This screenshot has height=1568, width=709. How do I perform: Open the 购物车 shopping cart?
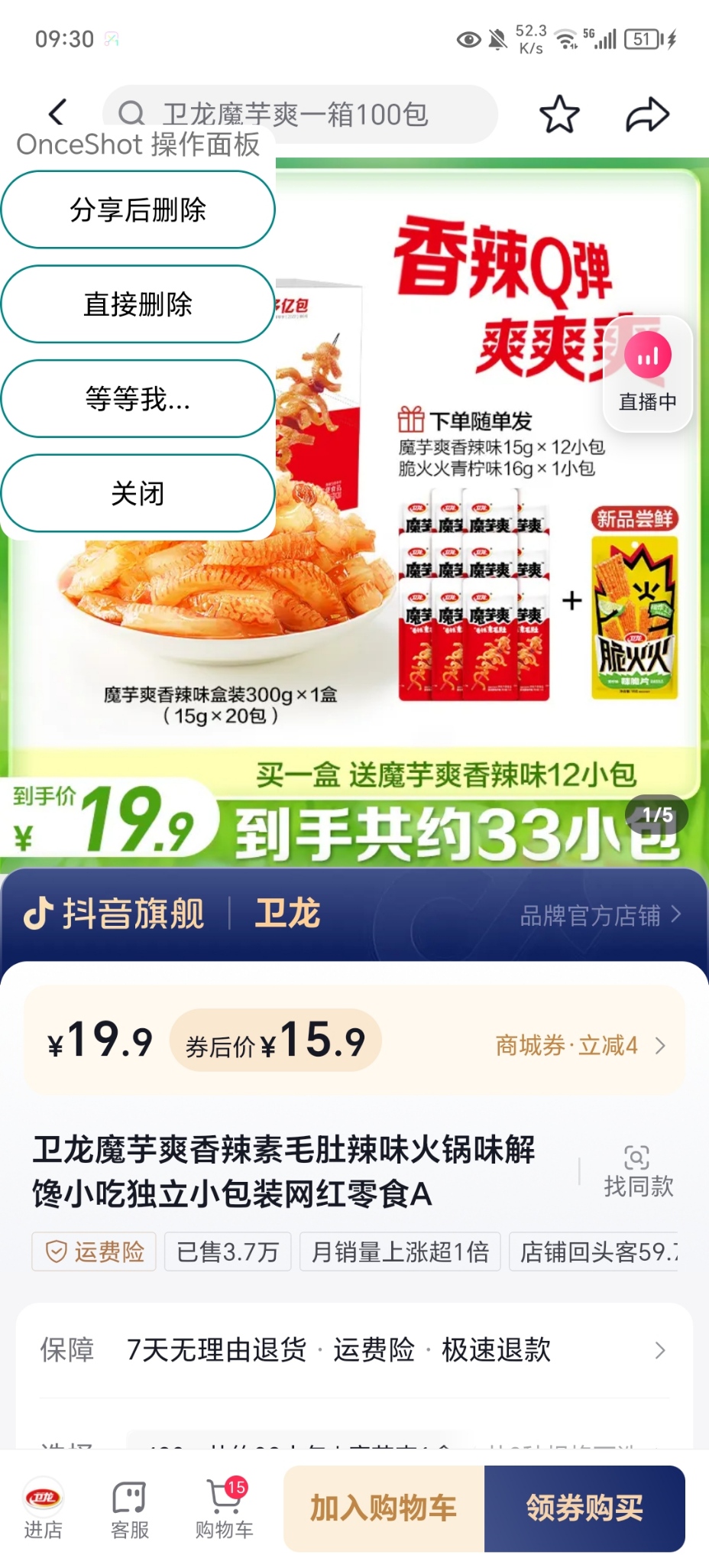pyautogui.click(x=224, y=1508)
